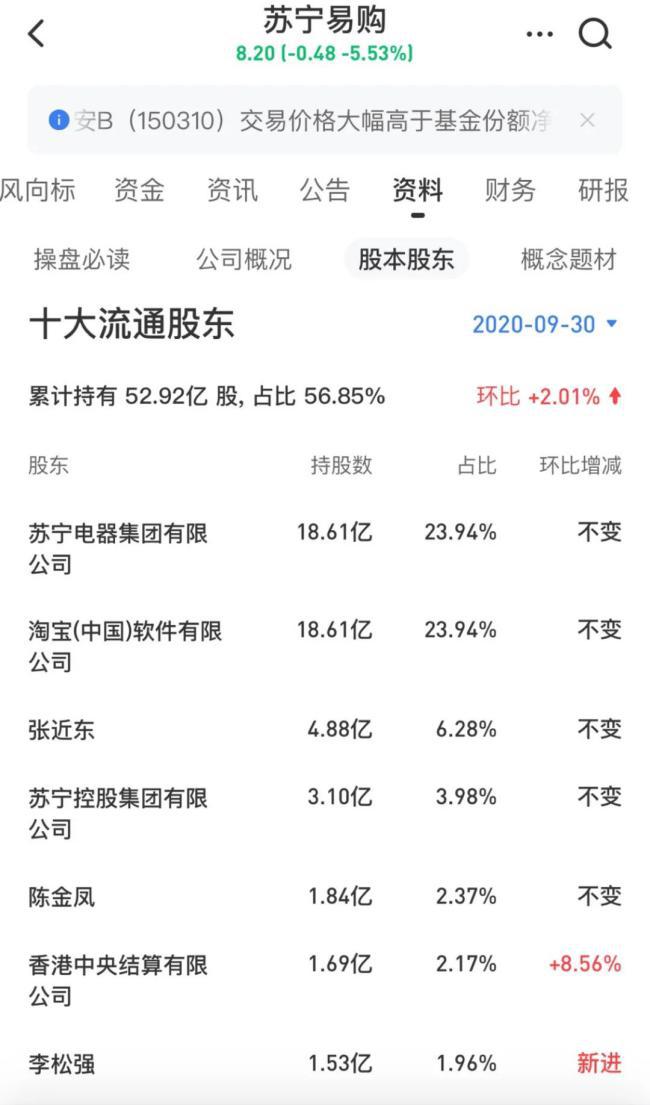The height and width of the screenshot is (1105, 650).
Task: Switch to the 财务 tab
Action: (510, 190)
